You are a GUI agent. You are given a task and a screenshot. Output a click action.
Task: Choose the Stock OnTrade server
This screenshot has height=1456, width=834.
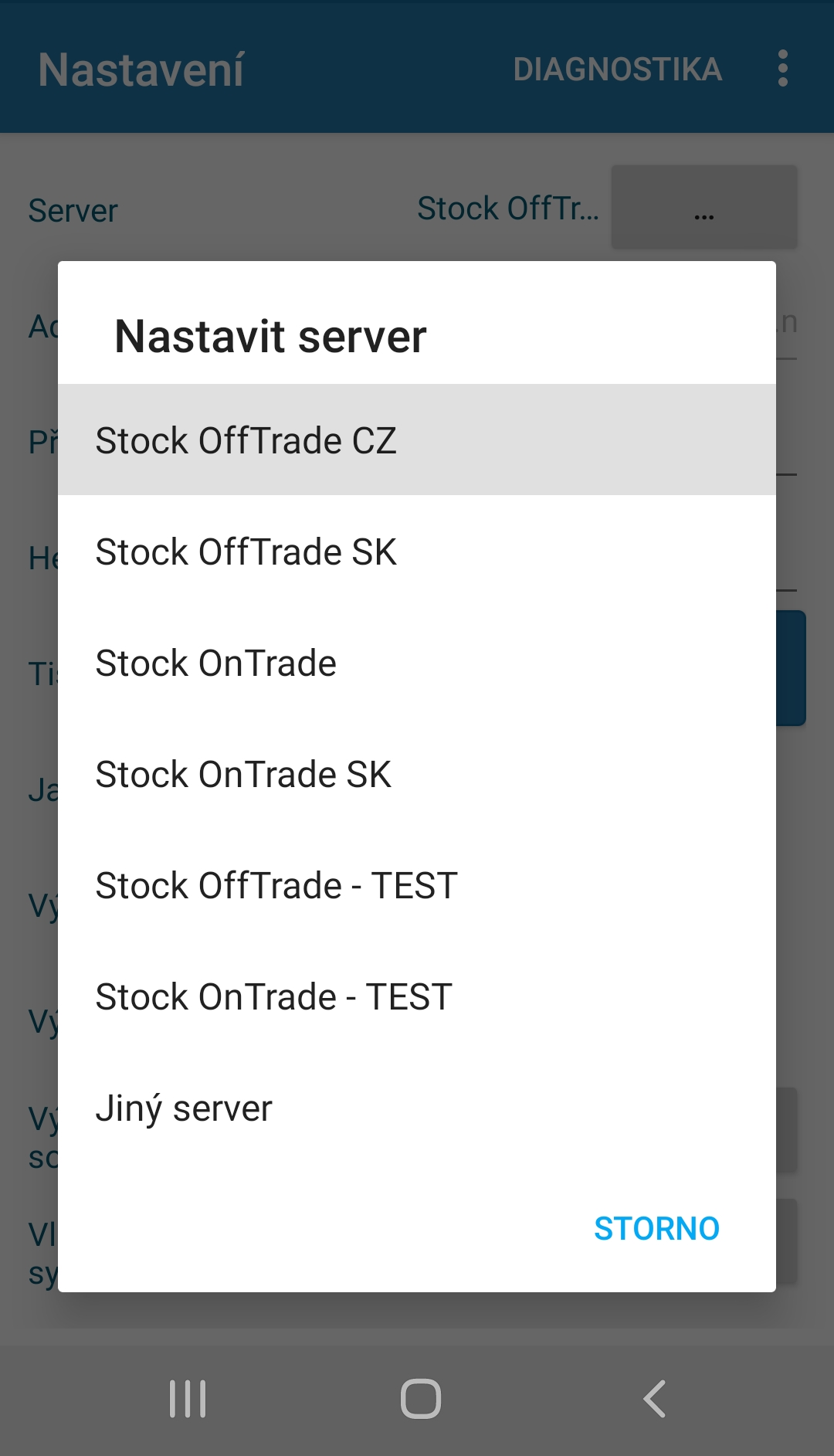pyautogui.click(x=215, y=662)
